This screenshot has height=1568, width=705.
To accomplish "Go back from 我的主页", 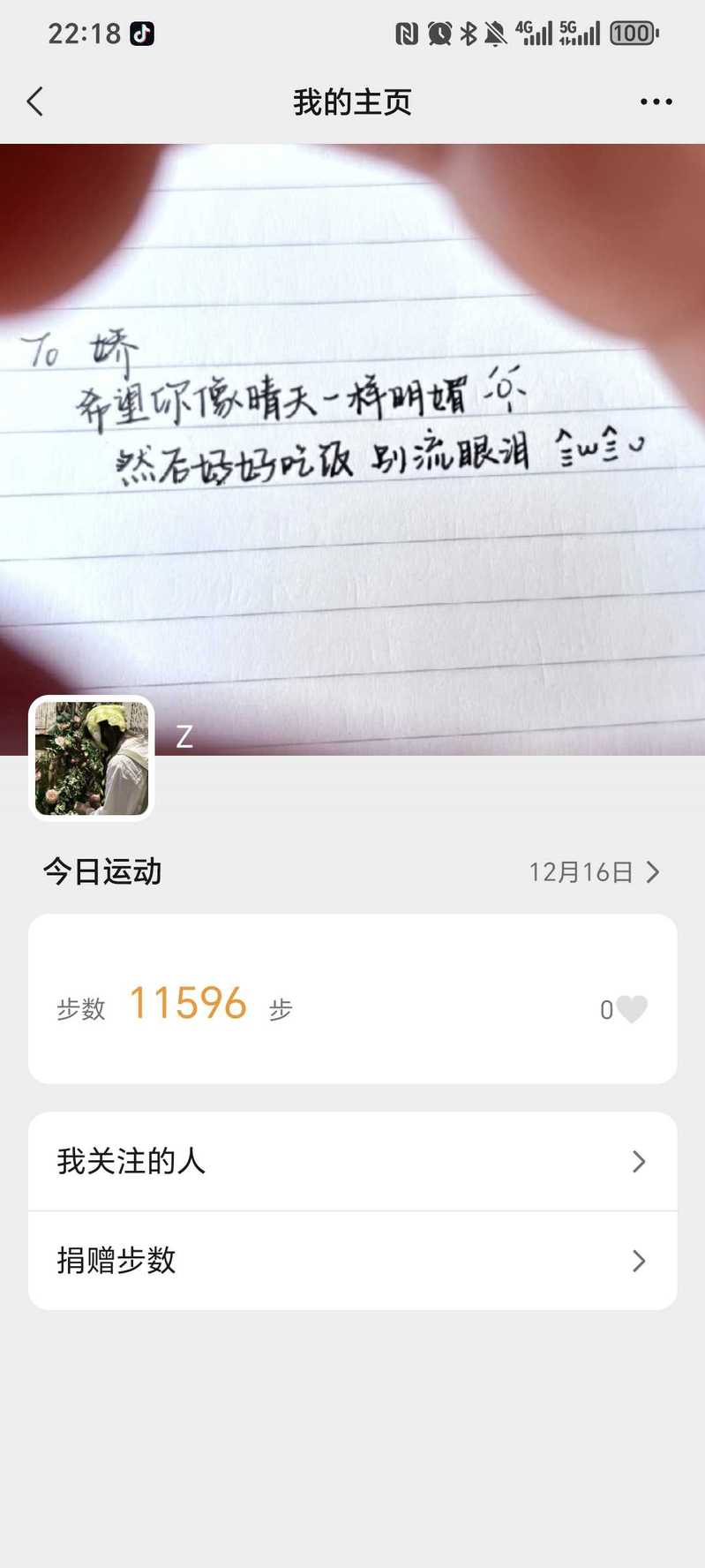I will 35,102.
